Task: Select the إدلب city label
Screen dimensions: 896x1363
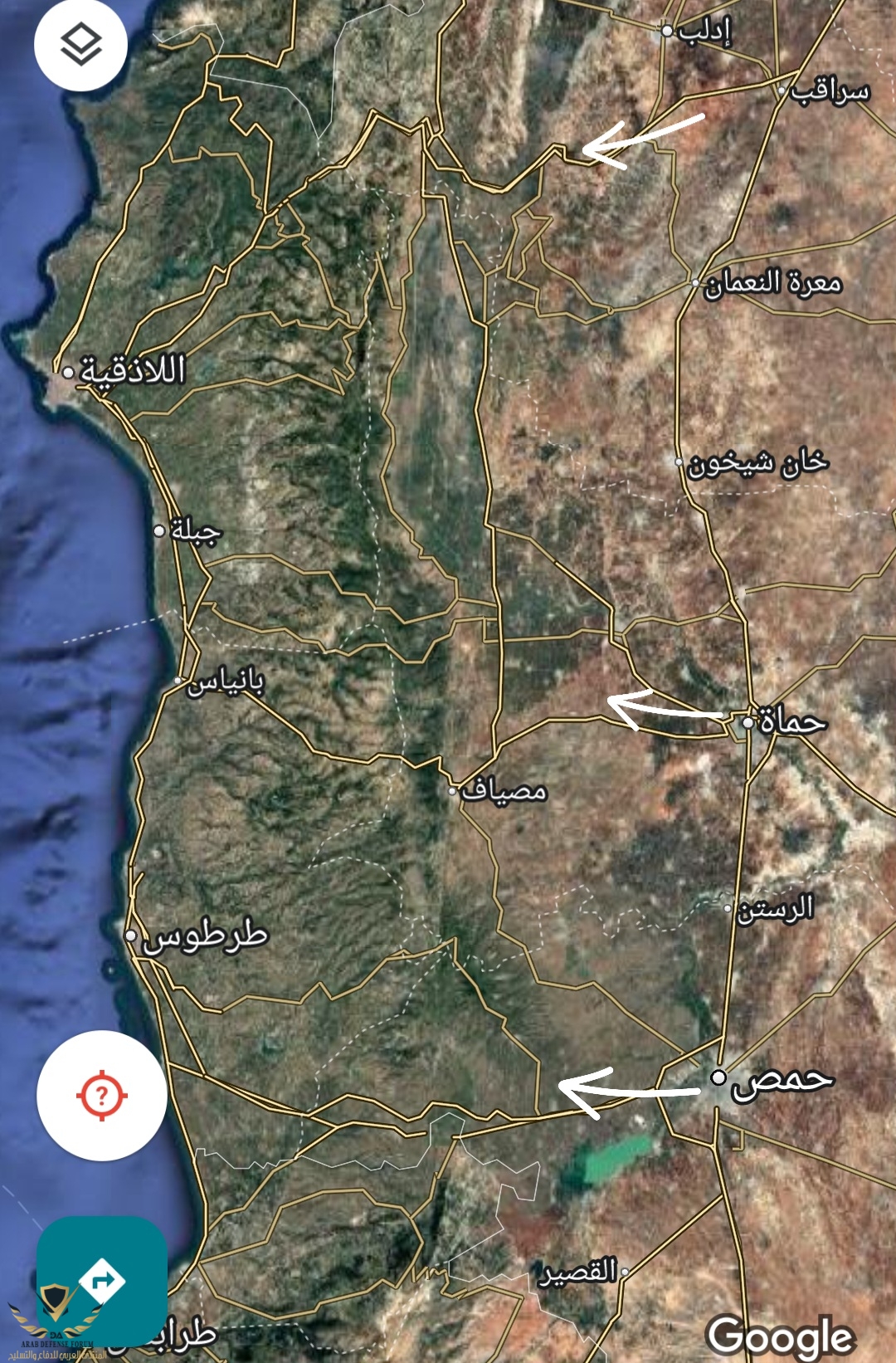Action: (704, 32)
